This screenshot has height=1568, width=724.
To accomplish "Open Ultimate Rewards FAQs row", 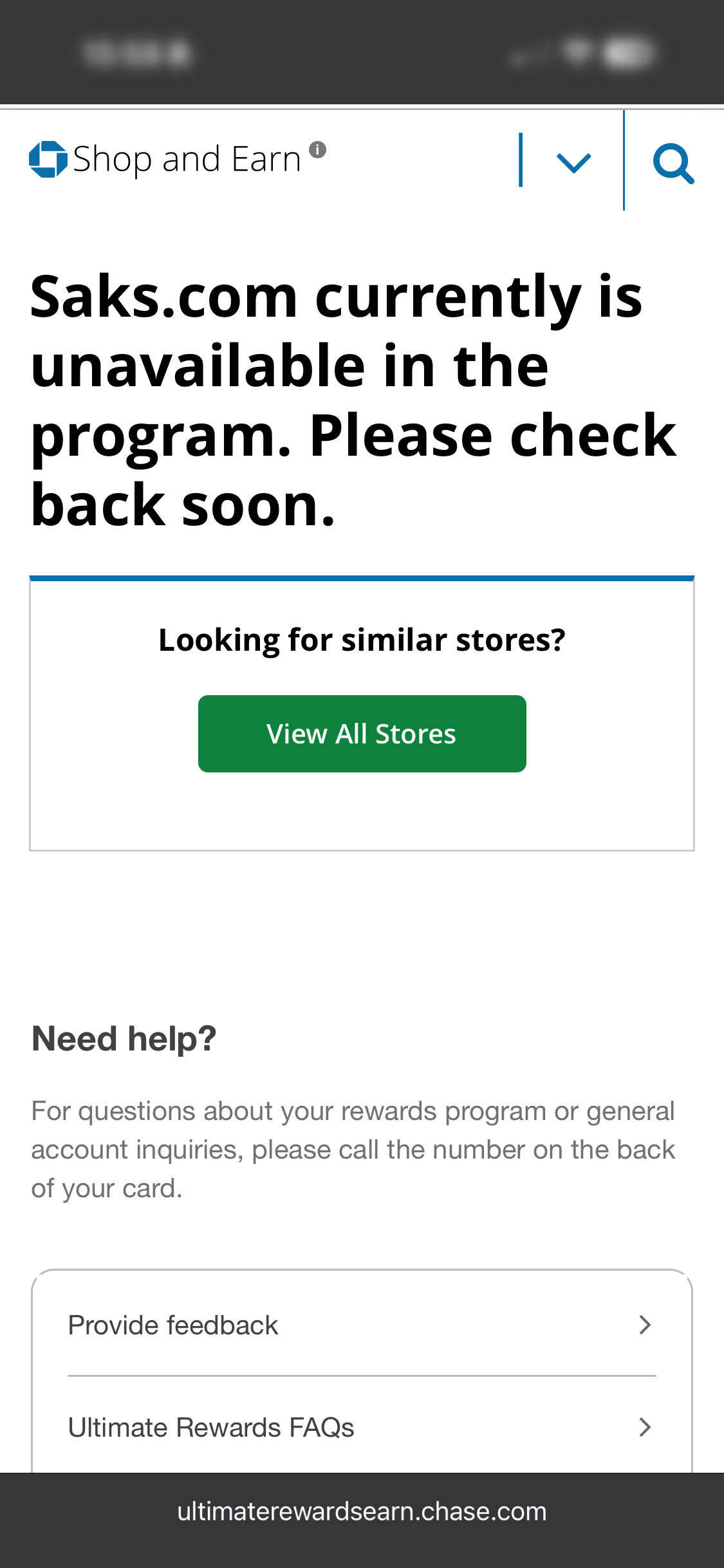I will [361, 1428].
